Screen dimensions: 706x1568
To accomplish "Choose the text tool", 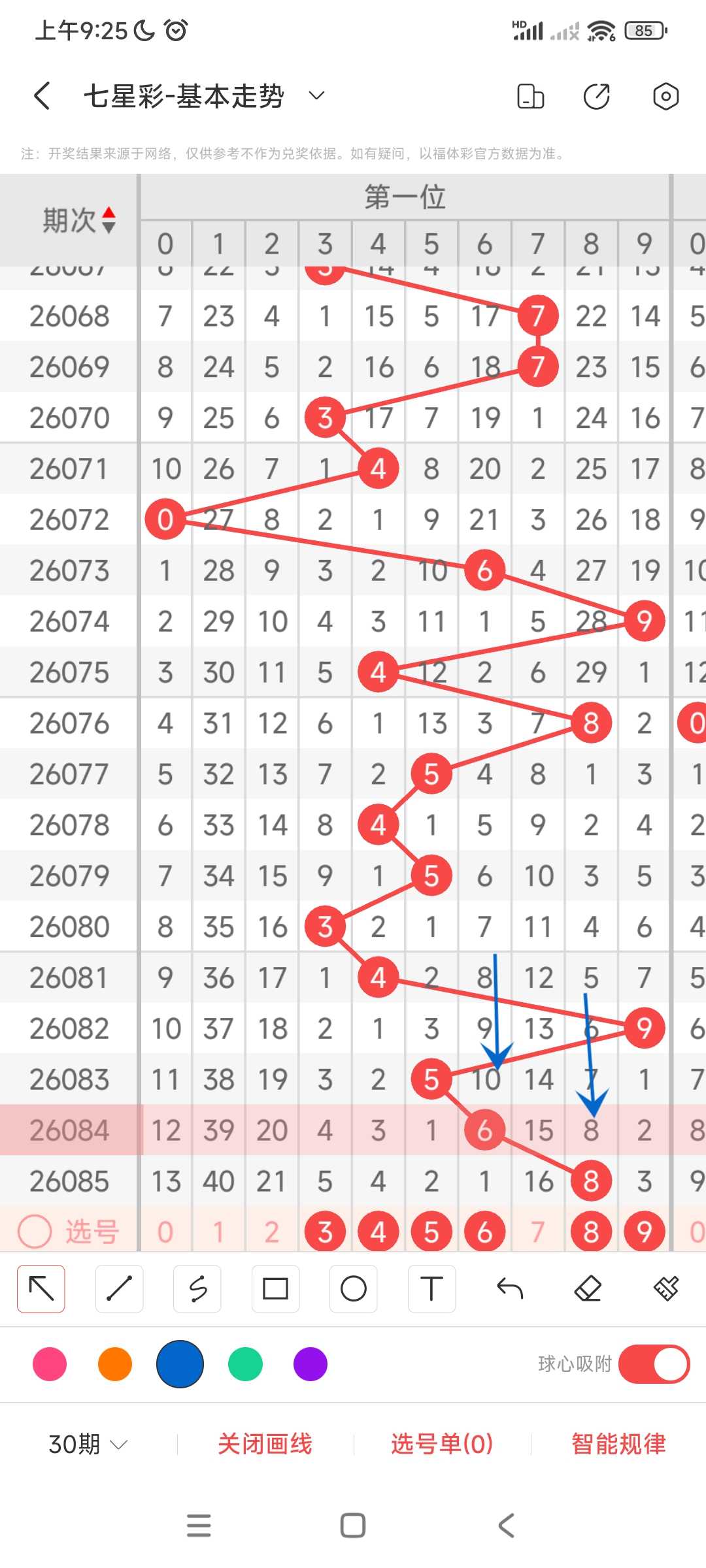I will 431,1288.
